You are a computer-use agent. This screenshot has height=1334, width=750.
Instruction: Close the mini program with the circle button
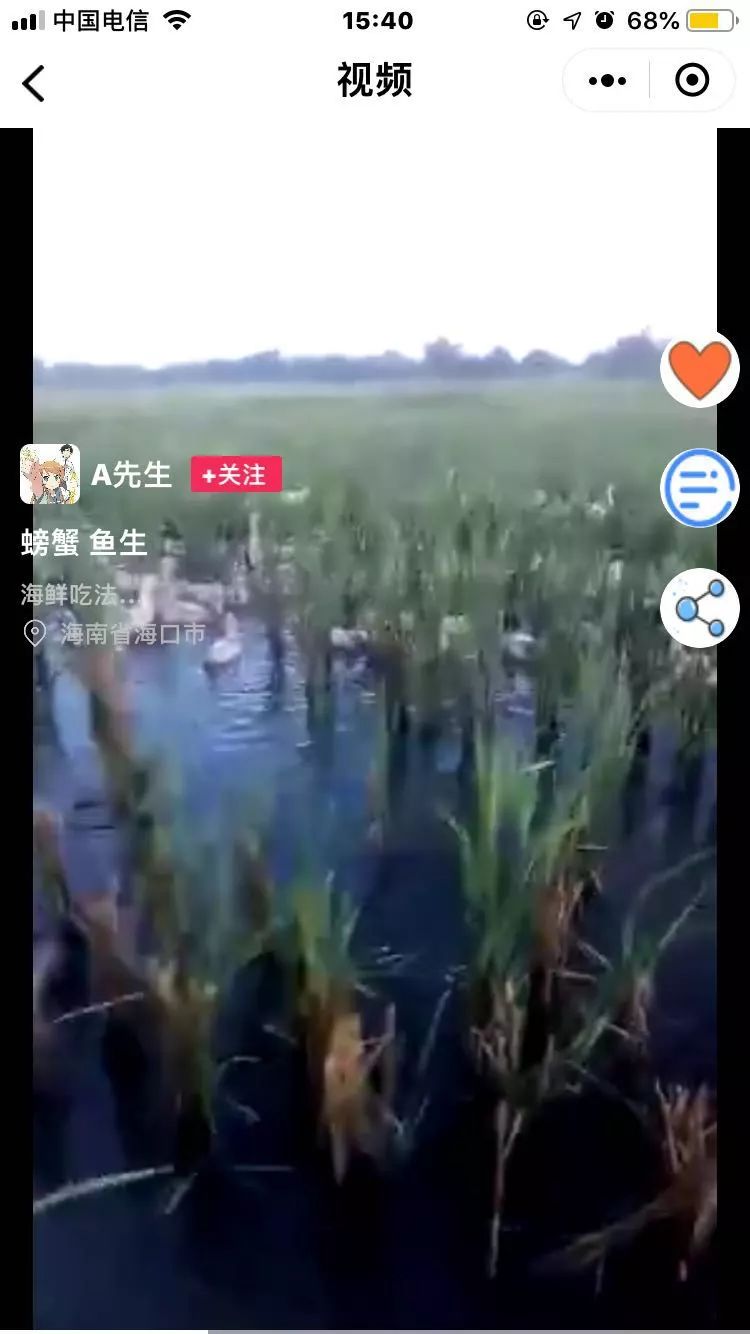coord(692,81)
